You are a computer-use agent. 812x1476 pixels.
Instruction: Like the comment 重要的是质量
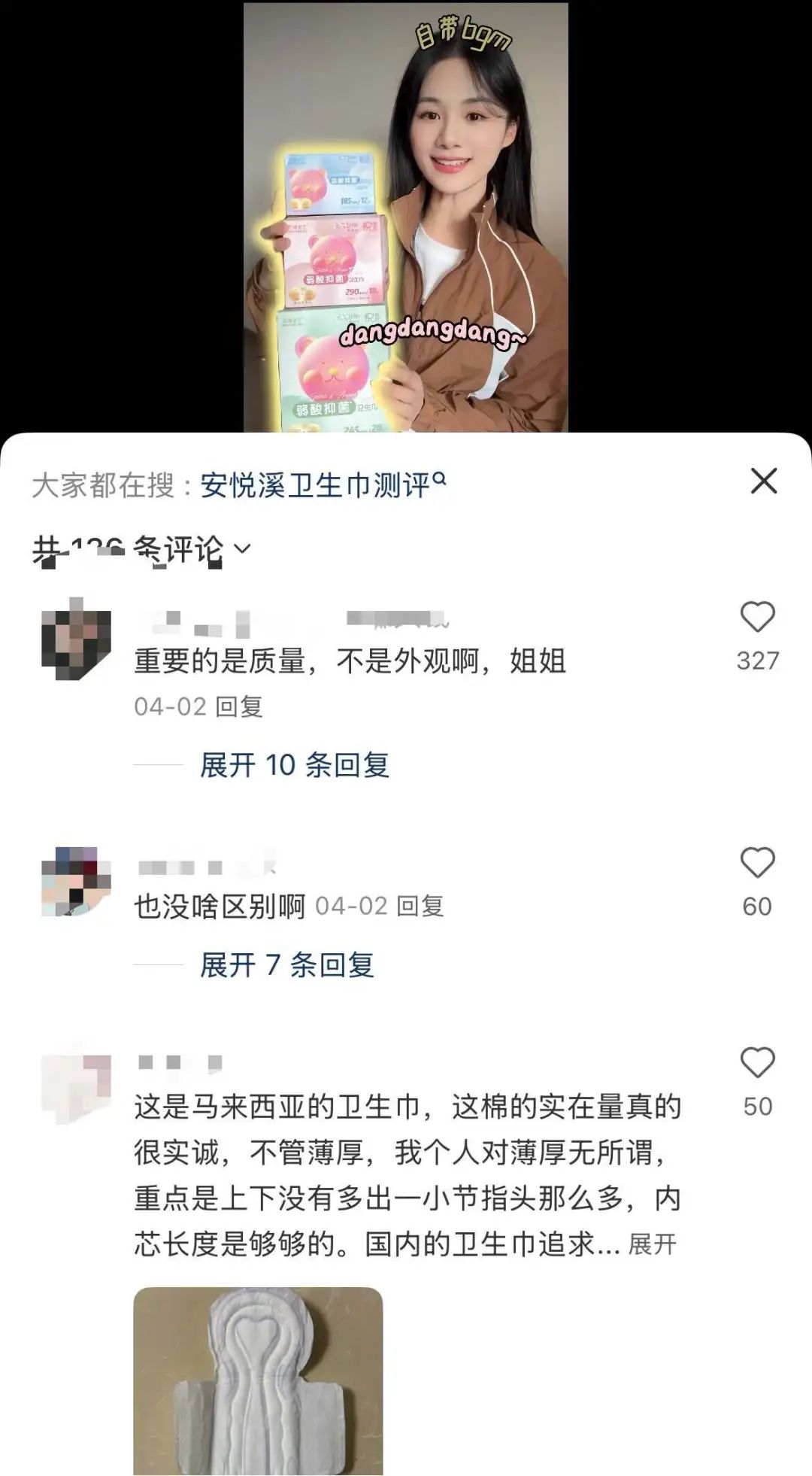coord(757,618)
